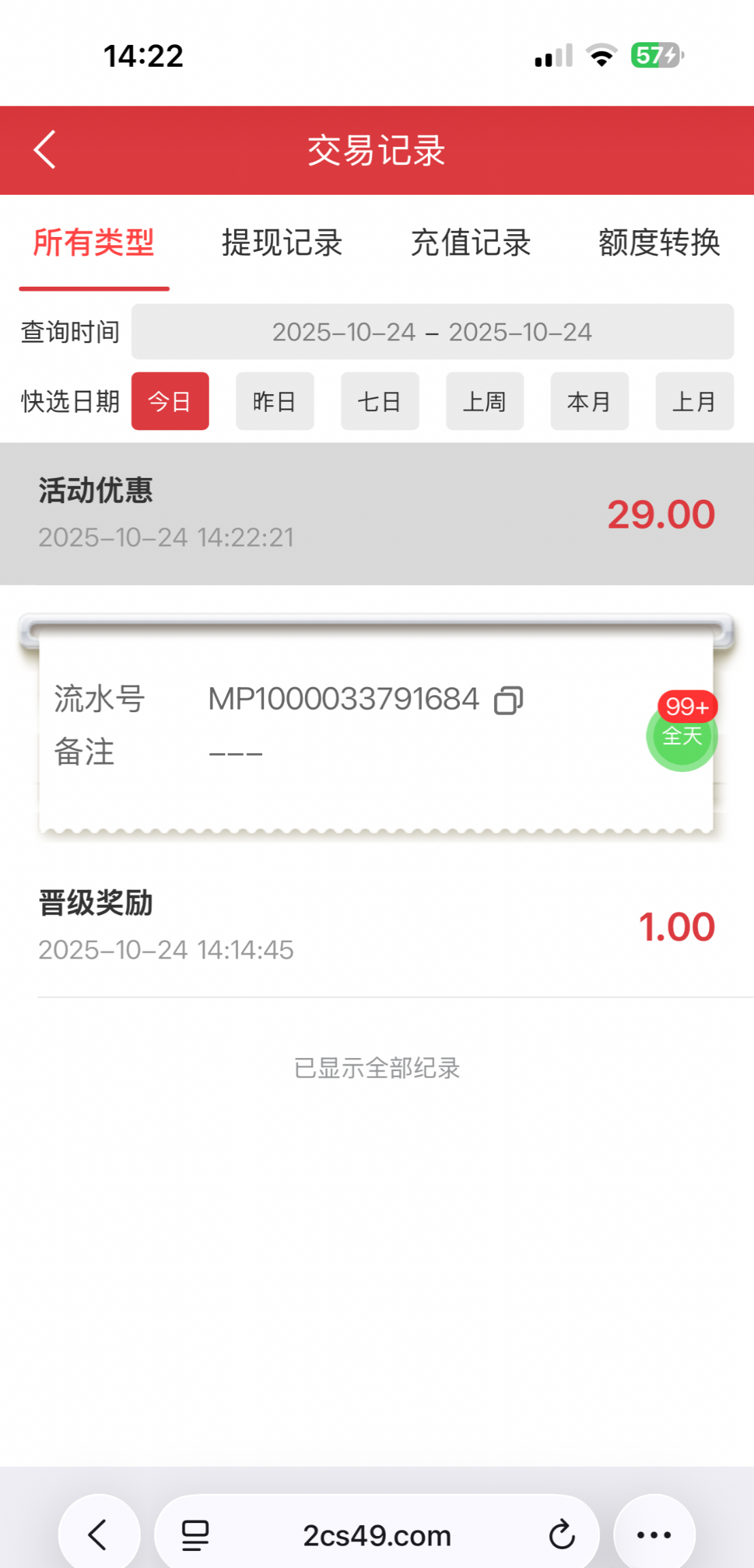Filter records by 上周
Image resolution: width=754 pixels, height=1568 pixels.
485,402
